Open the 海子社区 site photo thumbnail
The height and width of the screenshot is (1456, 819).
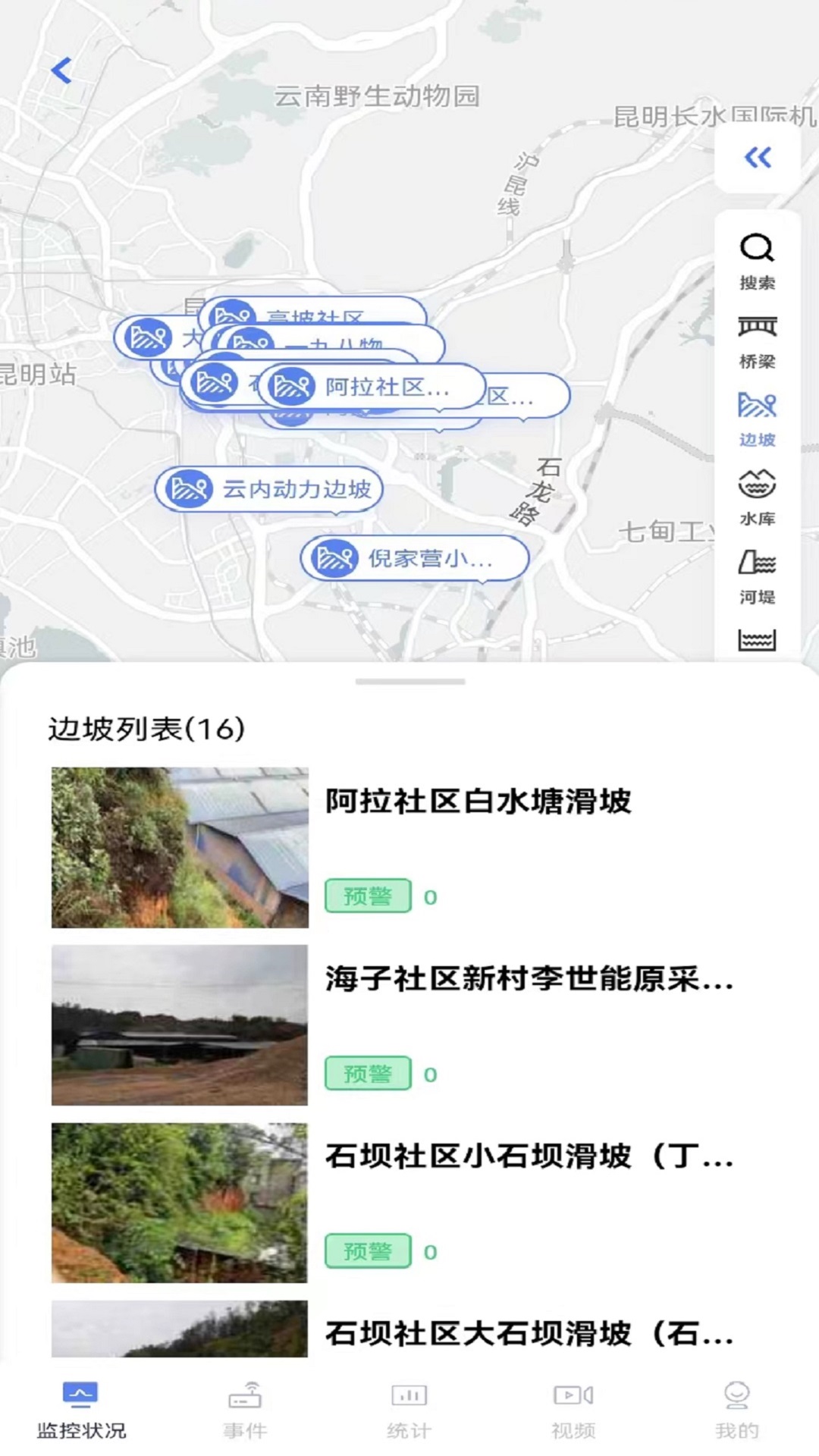click(179, 1025)
